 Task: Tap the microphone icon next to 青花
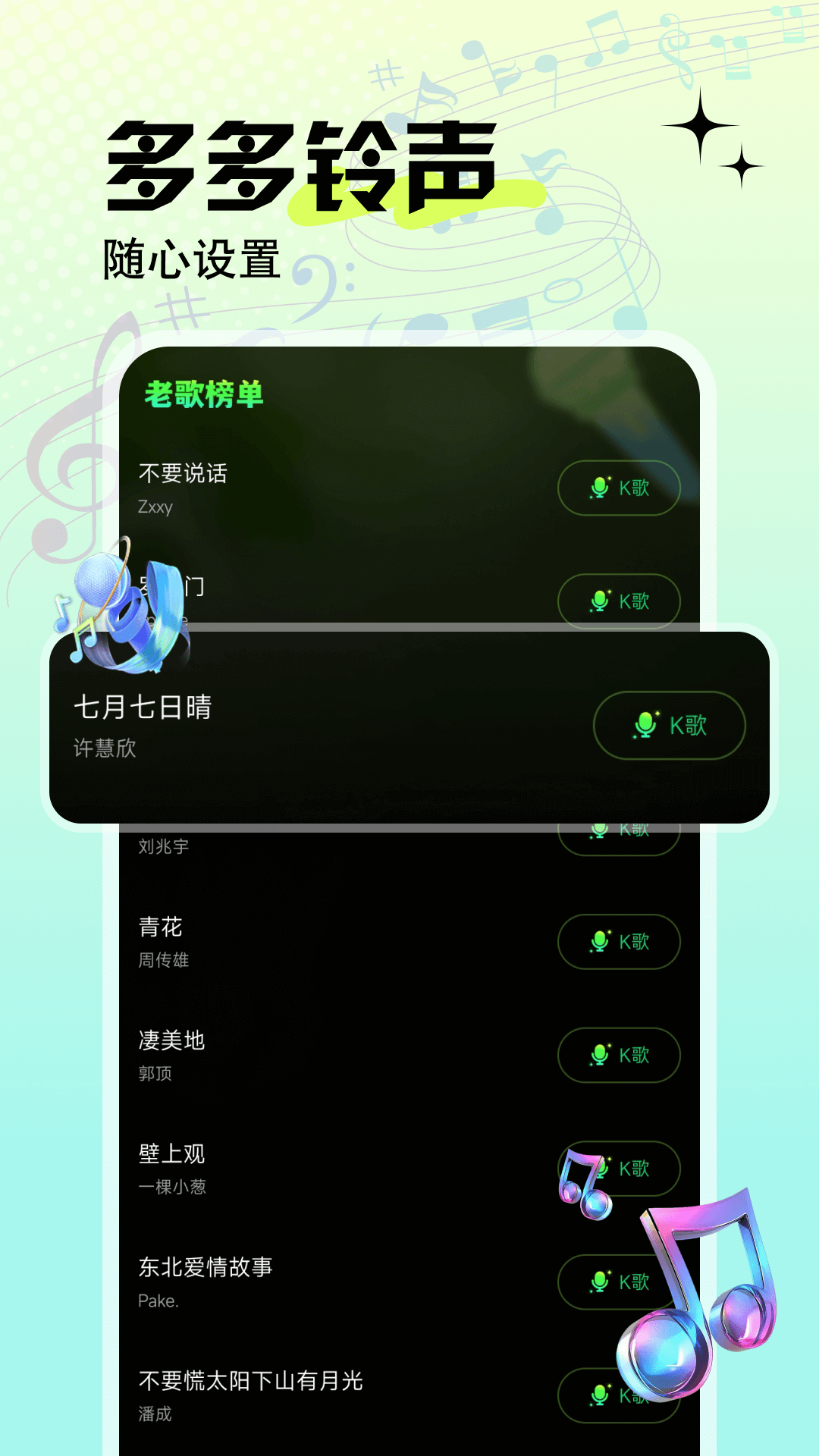(x=600, y=942)
